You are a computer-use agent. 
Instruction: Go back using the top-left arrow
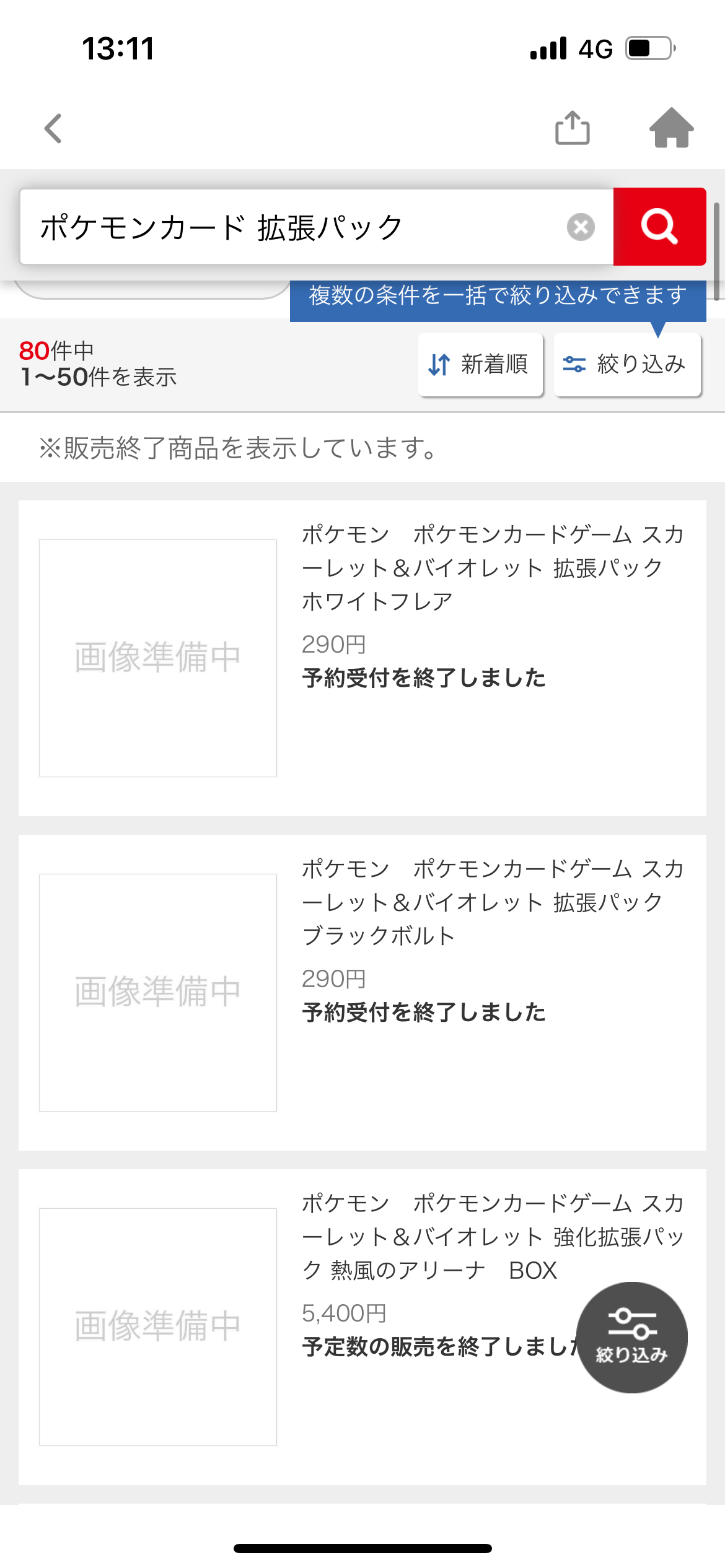pyautogui.click(x=53, y=128)
